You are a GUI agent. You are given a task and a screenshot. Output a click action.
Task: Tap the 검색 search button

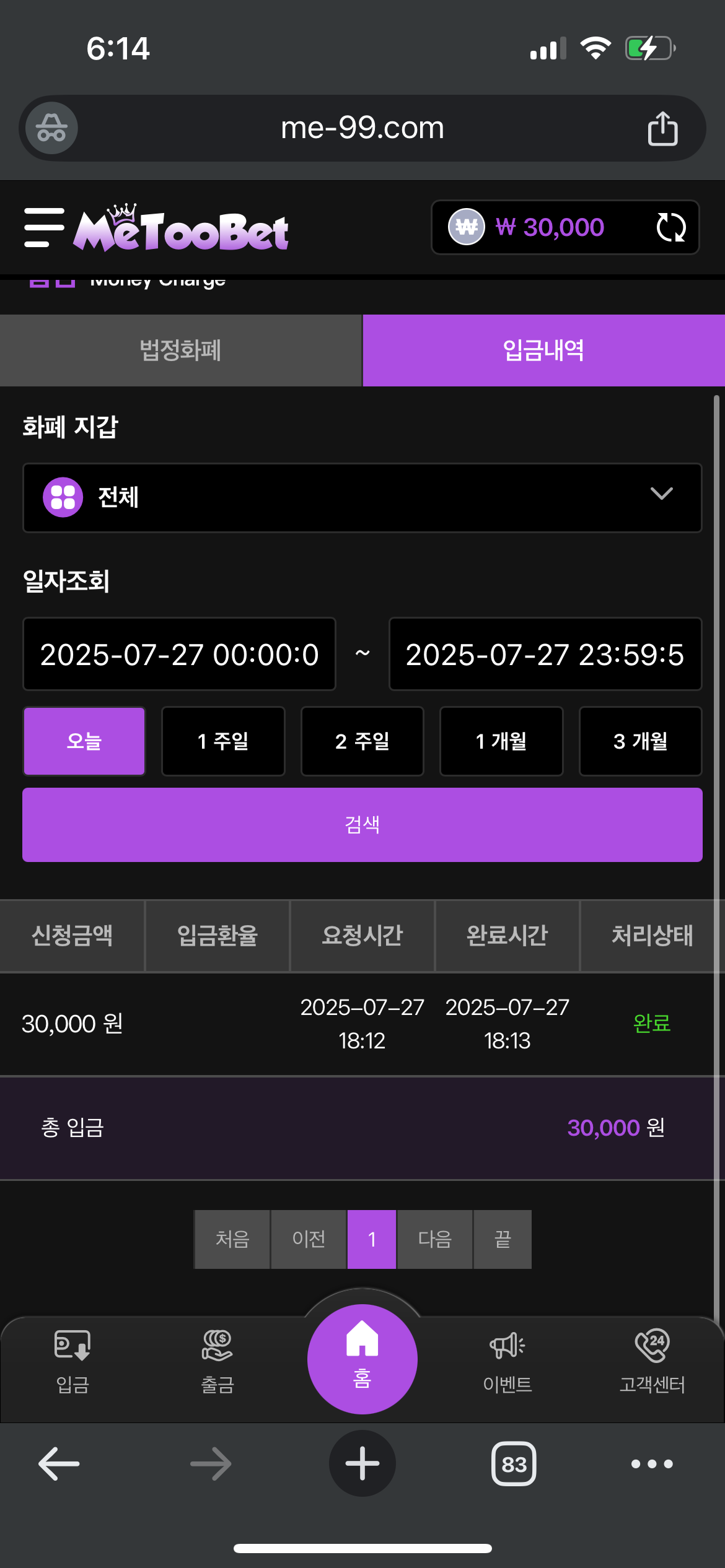point(362,824)
